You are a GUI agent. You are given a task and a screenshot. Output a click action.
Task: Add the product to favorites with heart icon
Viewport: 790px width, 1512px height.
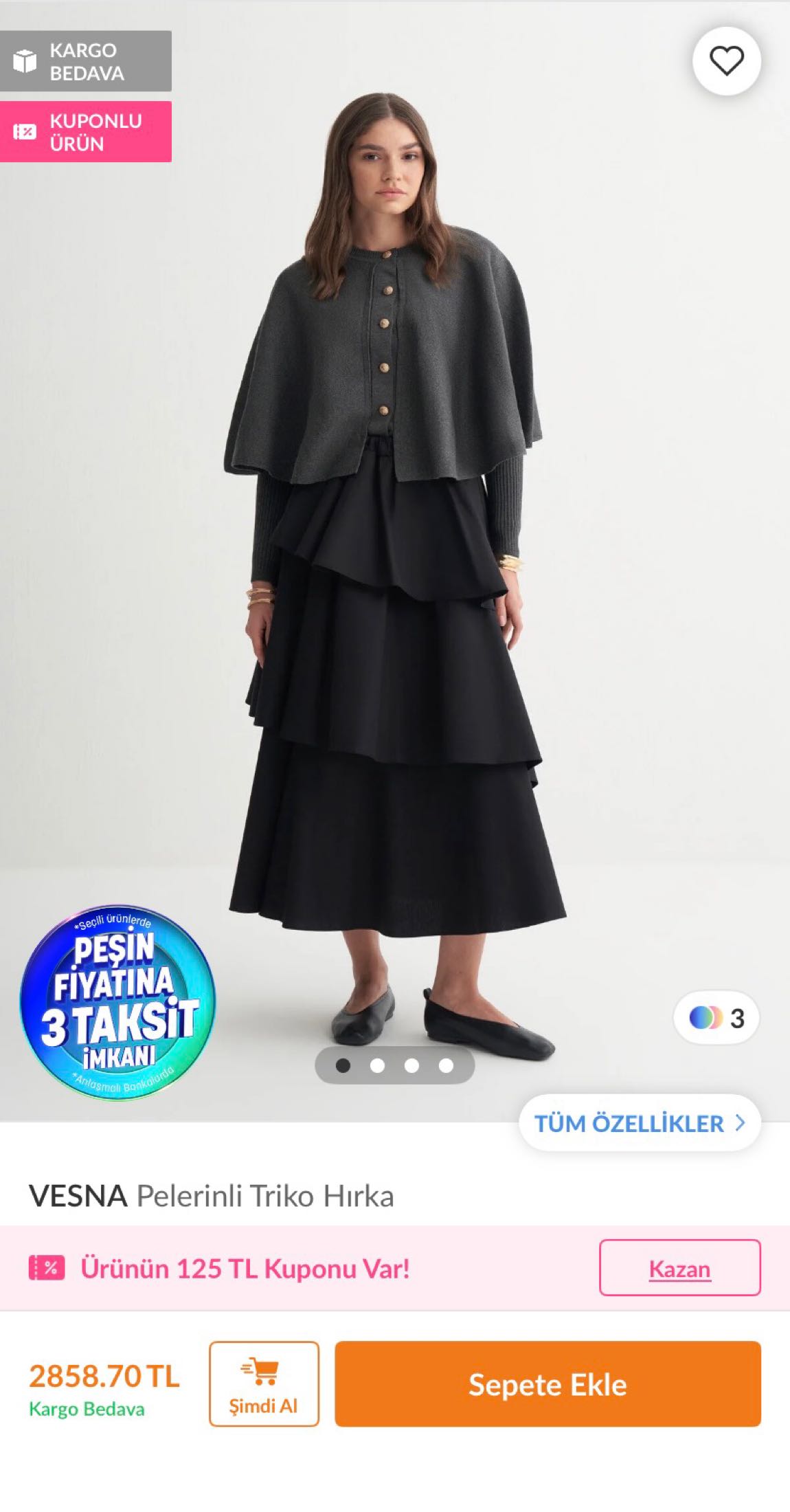[726, 60]
